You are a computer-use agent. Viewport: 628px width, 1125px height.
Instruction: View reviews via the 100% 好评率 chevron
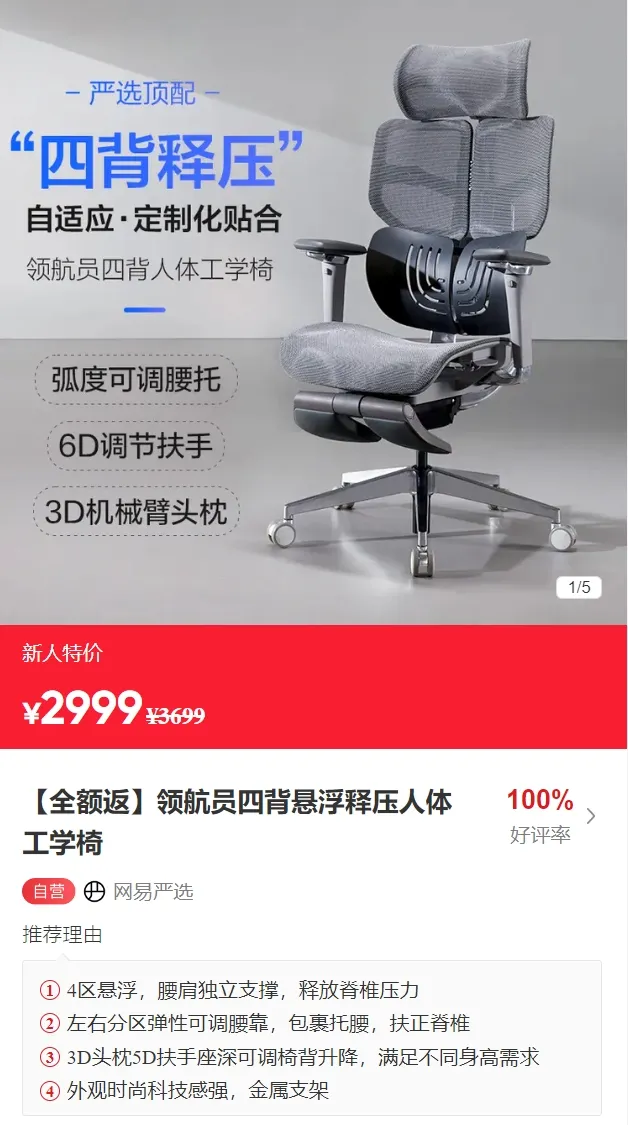coord(591,816)
